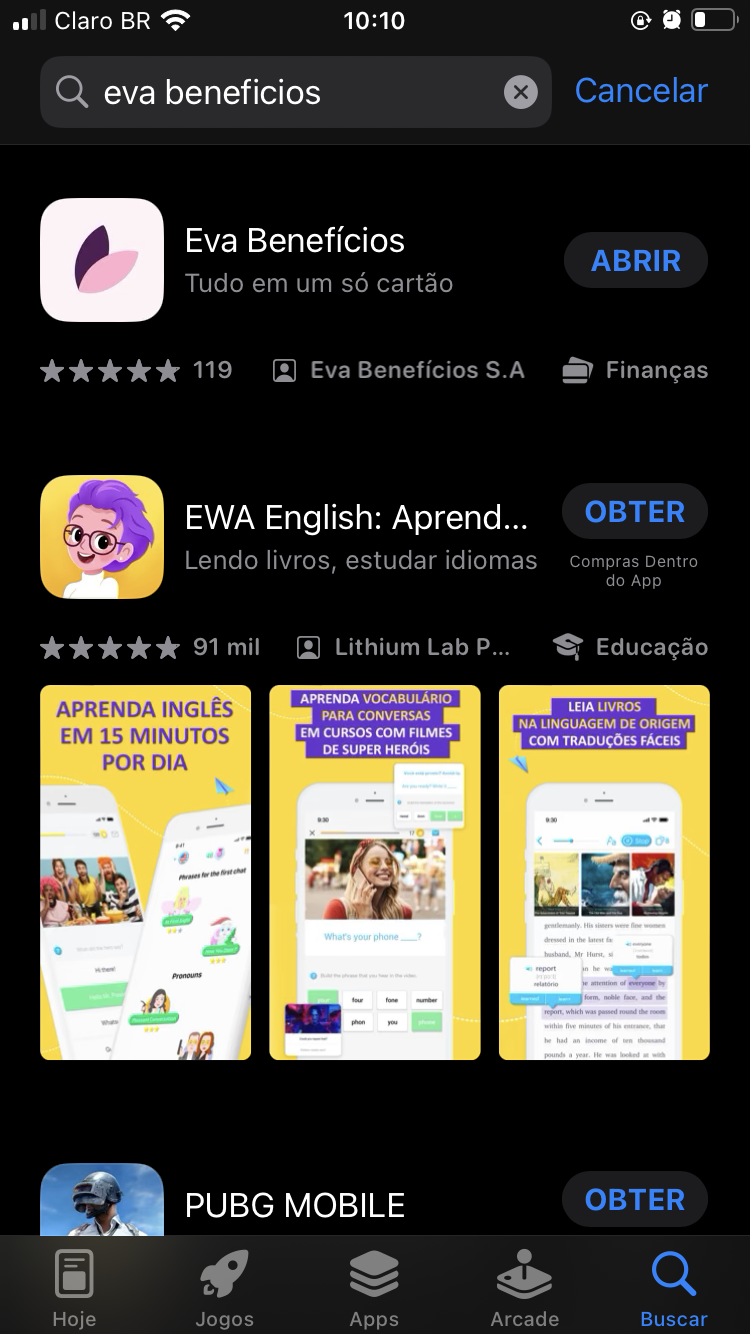
Task: Open the Aprenda Vocabulário screenshot
Action: [375, 872]
